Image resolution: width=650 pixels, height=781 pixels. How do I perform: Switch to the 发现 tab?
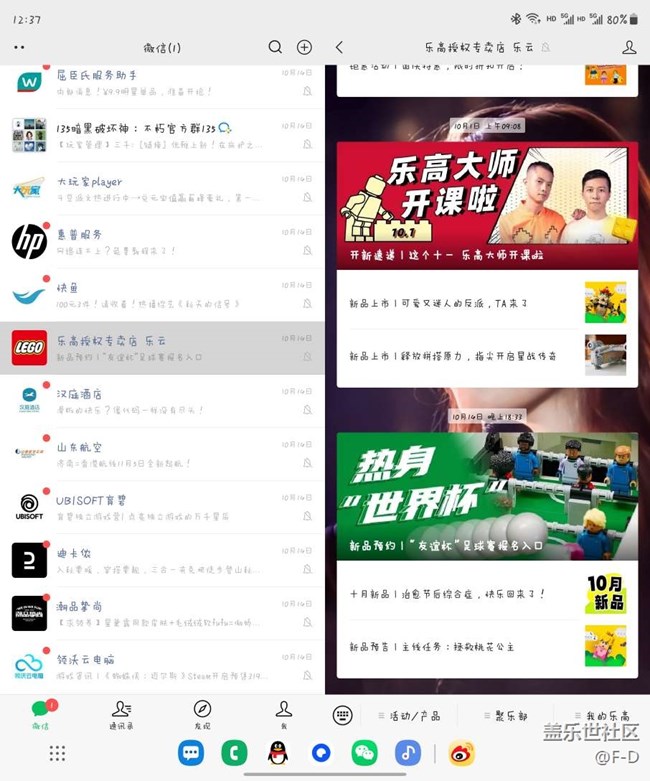coord(203,714)
